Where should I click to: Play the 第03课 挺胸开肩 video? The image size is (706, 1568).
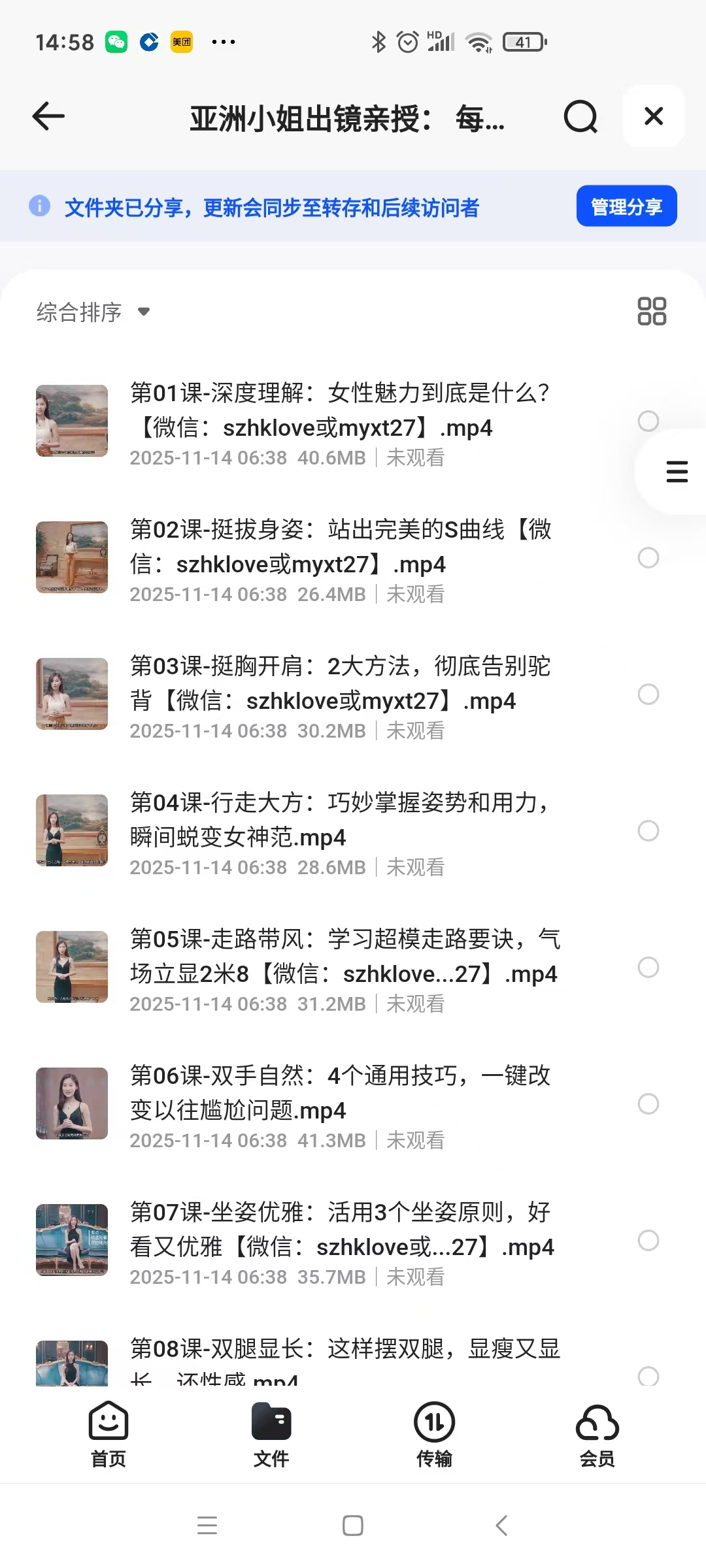click(x=340, y=683)
